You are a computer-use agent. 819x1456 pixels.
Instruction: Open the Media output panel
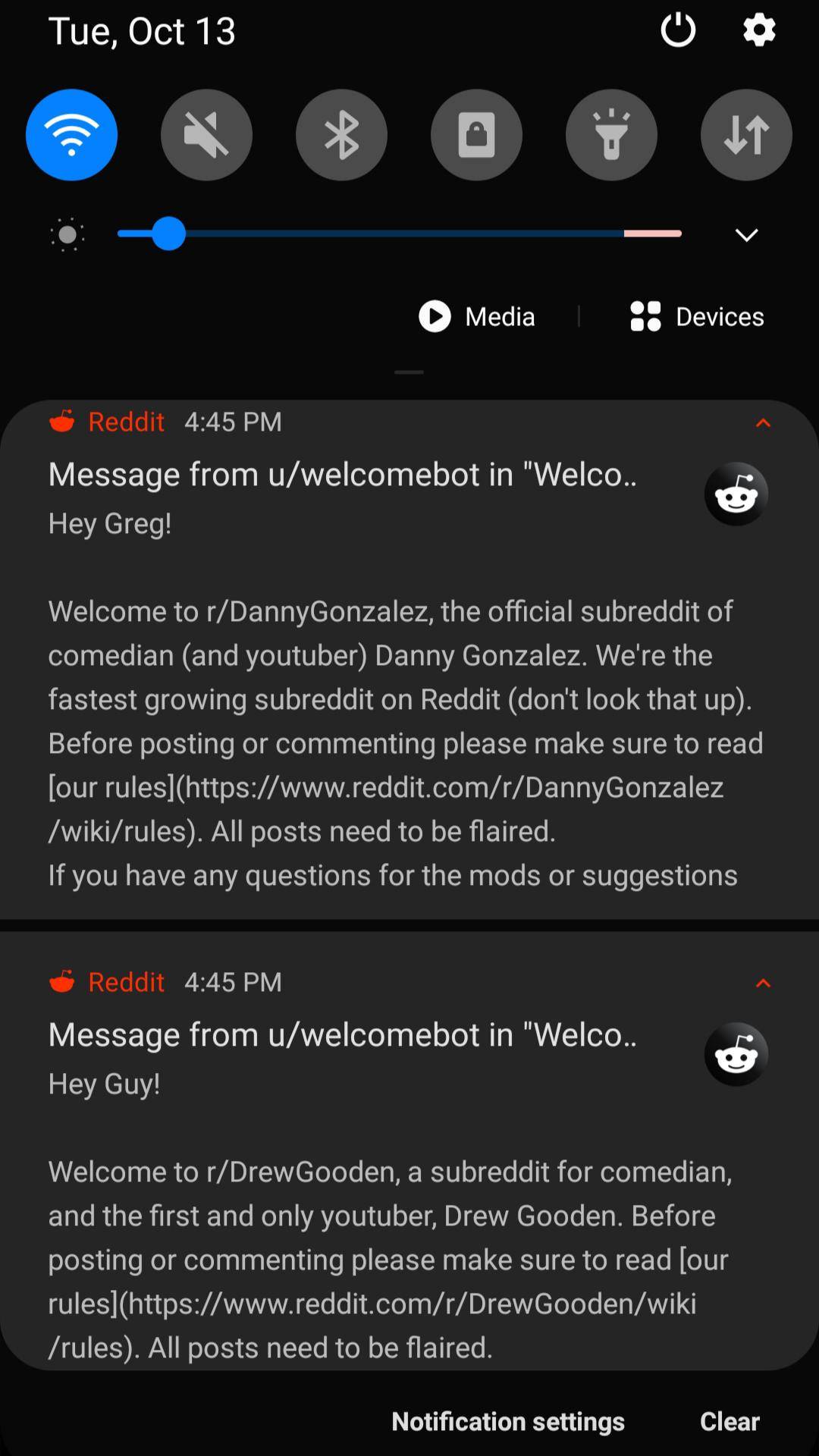pos(477,316)
